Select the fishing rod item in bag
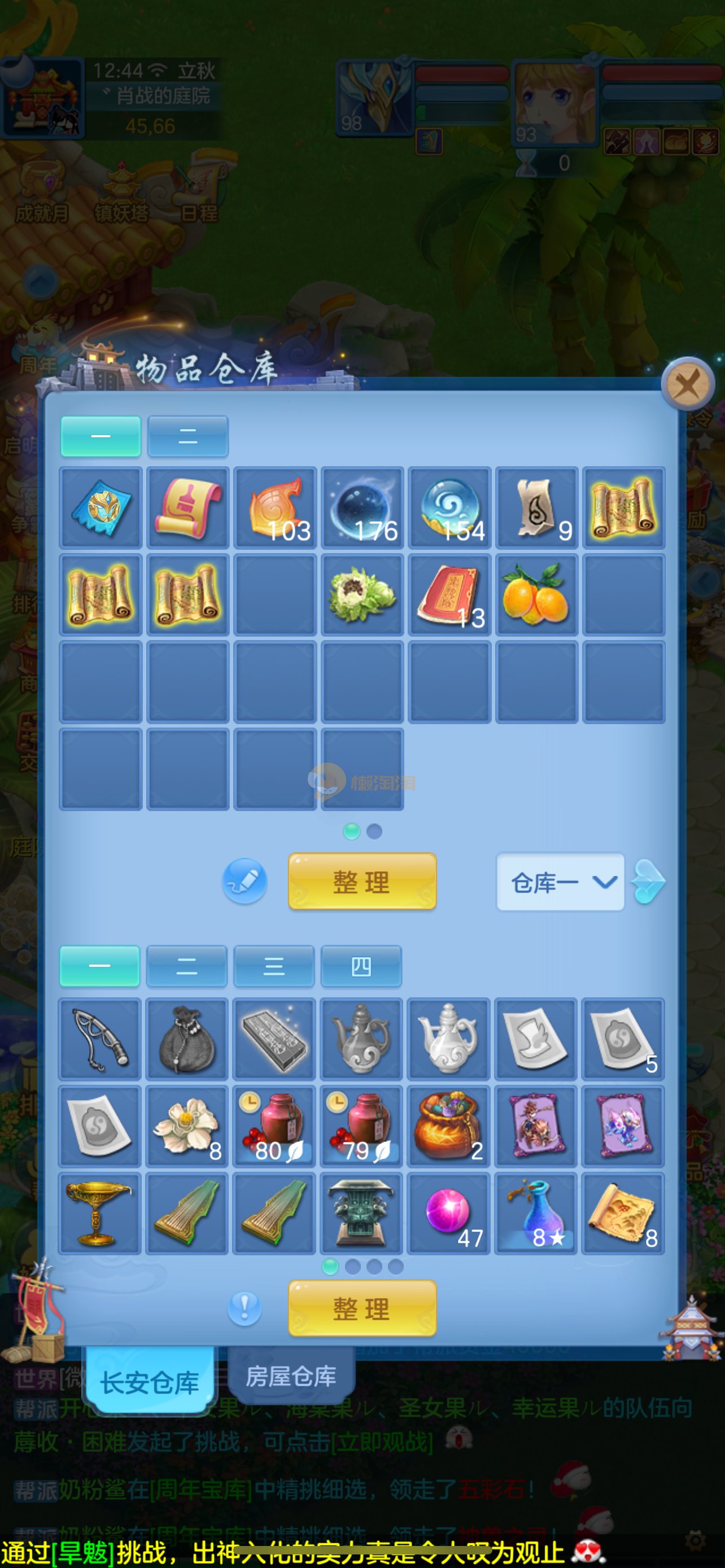The image size is (725, 1568). (x=100, y=1039)
